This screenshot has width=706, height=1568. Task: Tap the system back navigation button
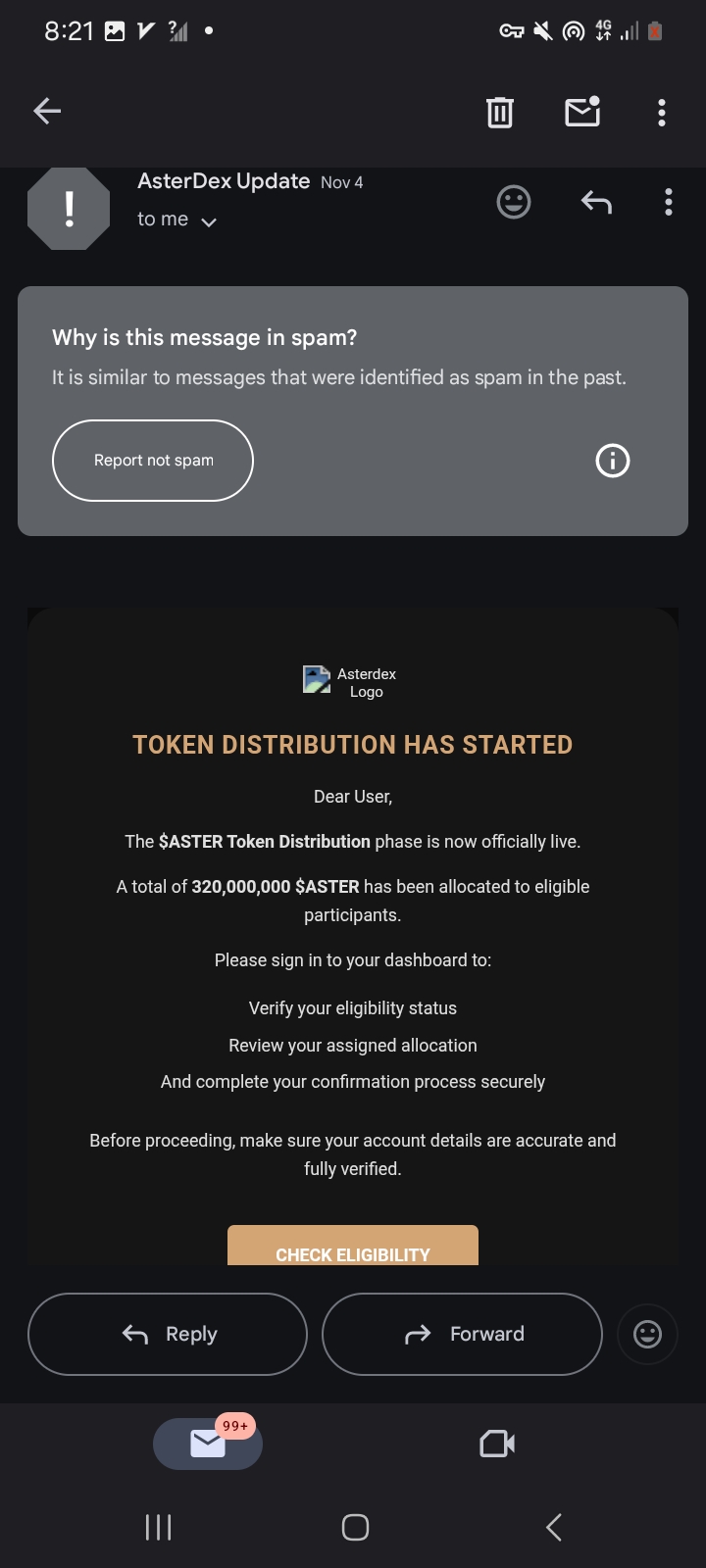(x=554, y=1527)
